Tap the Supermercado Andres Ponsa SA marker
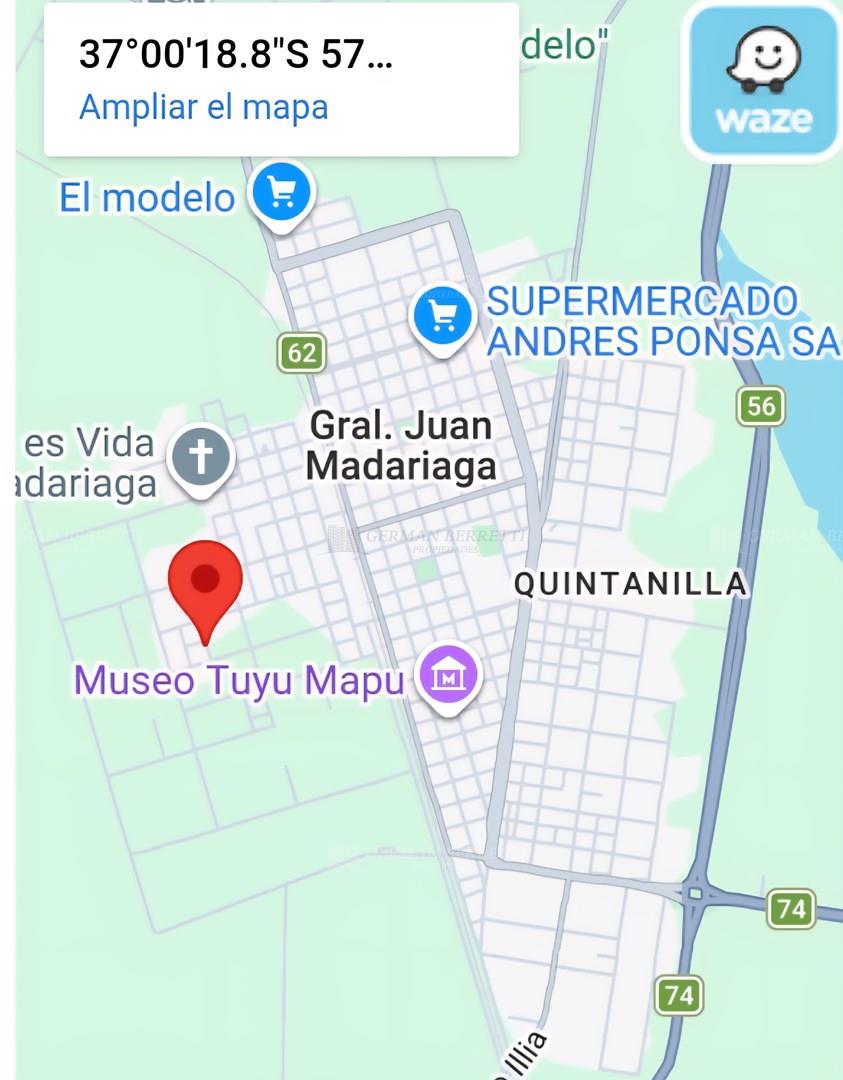 click(442, 317)
